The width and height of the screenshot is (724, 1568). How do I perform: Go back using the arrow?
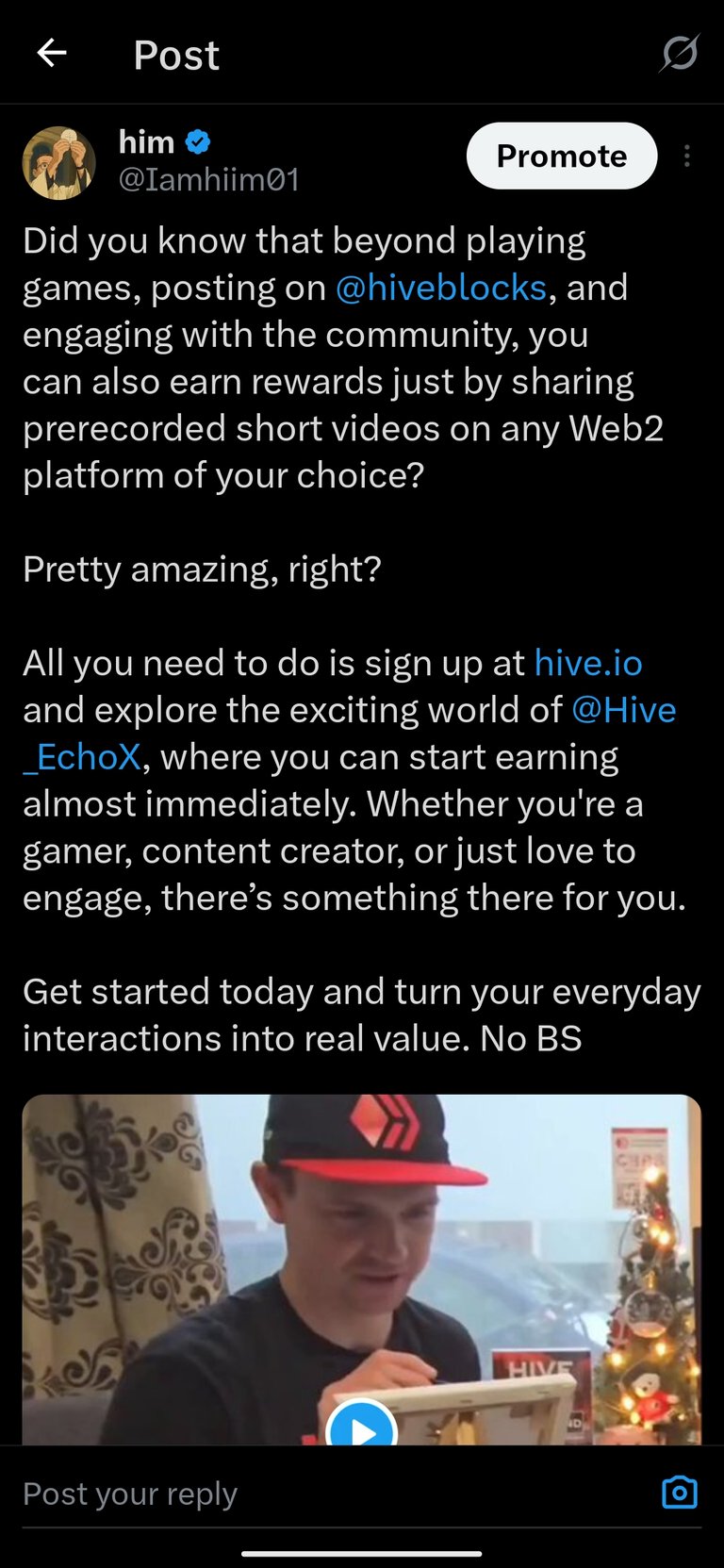[52, 53]
